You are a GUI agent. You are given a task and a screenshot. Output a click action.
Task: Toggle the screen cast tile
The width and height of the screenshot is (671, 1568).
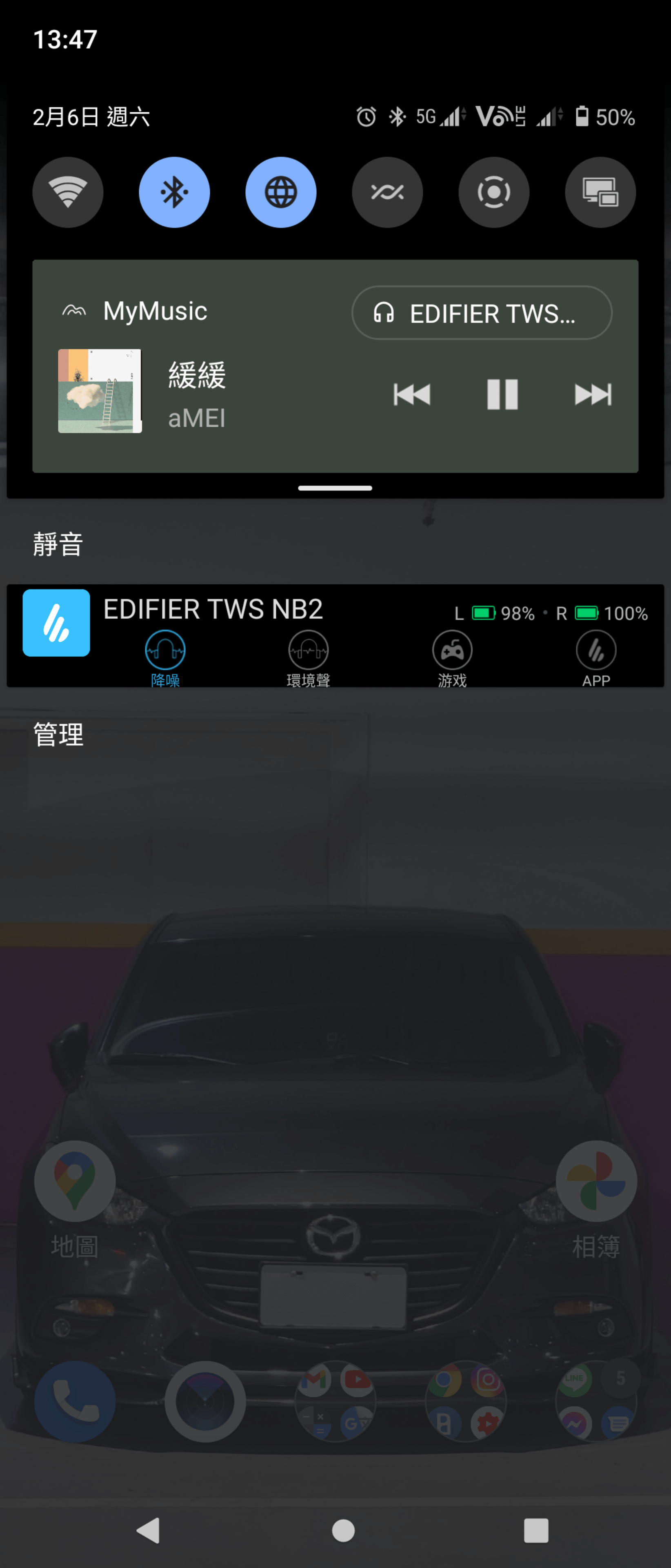coord(600,192)
